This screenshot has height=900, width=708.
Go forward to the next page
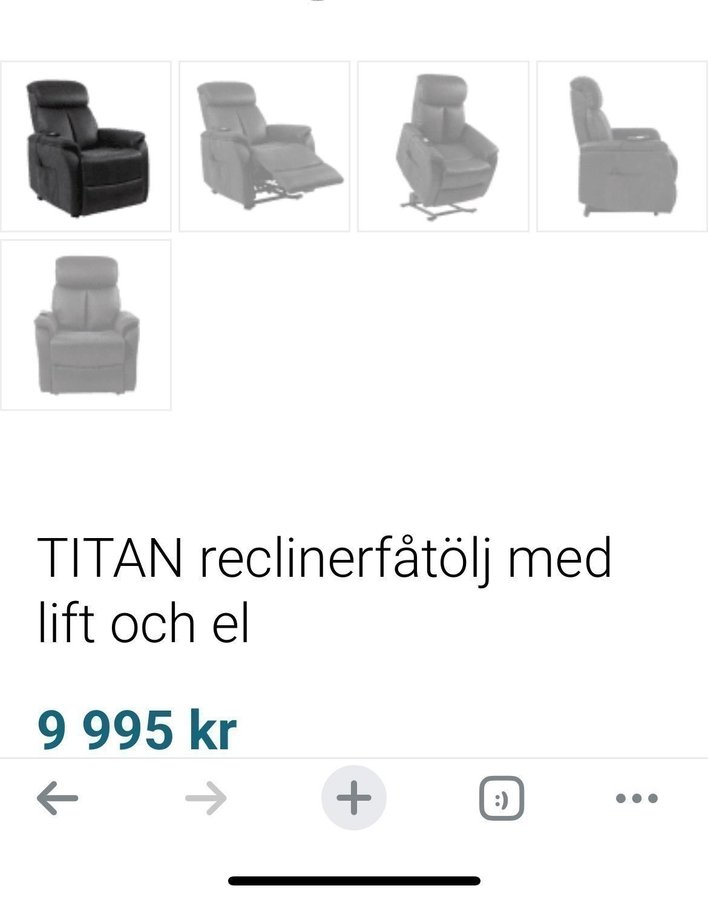pyautogui.click(x=206, y=798)
